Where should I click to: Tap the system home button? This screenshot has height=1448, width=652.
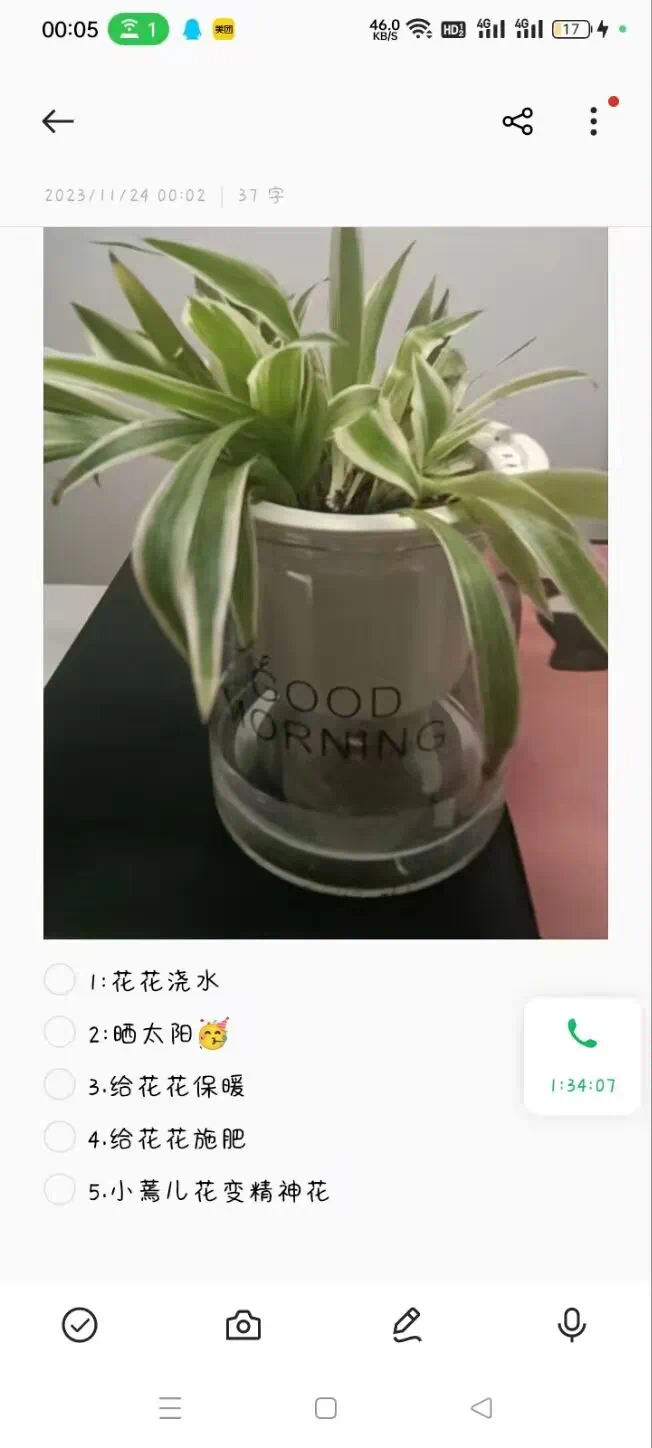pos(326,1408)
